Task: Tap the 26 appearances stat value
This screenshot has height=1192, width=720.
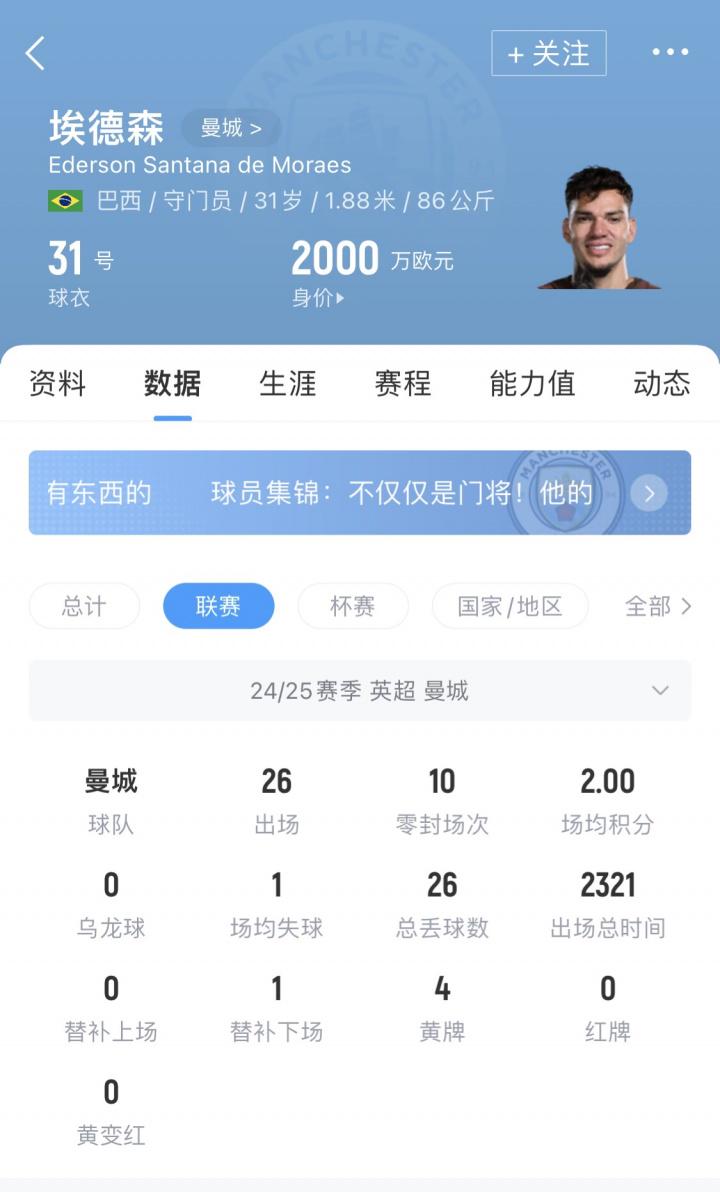Action: tap(276, 781)
